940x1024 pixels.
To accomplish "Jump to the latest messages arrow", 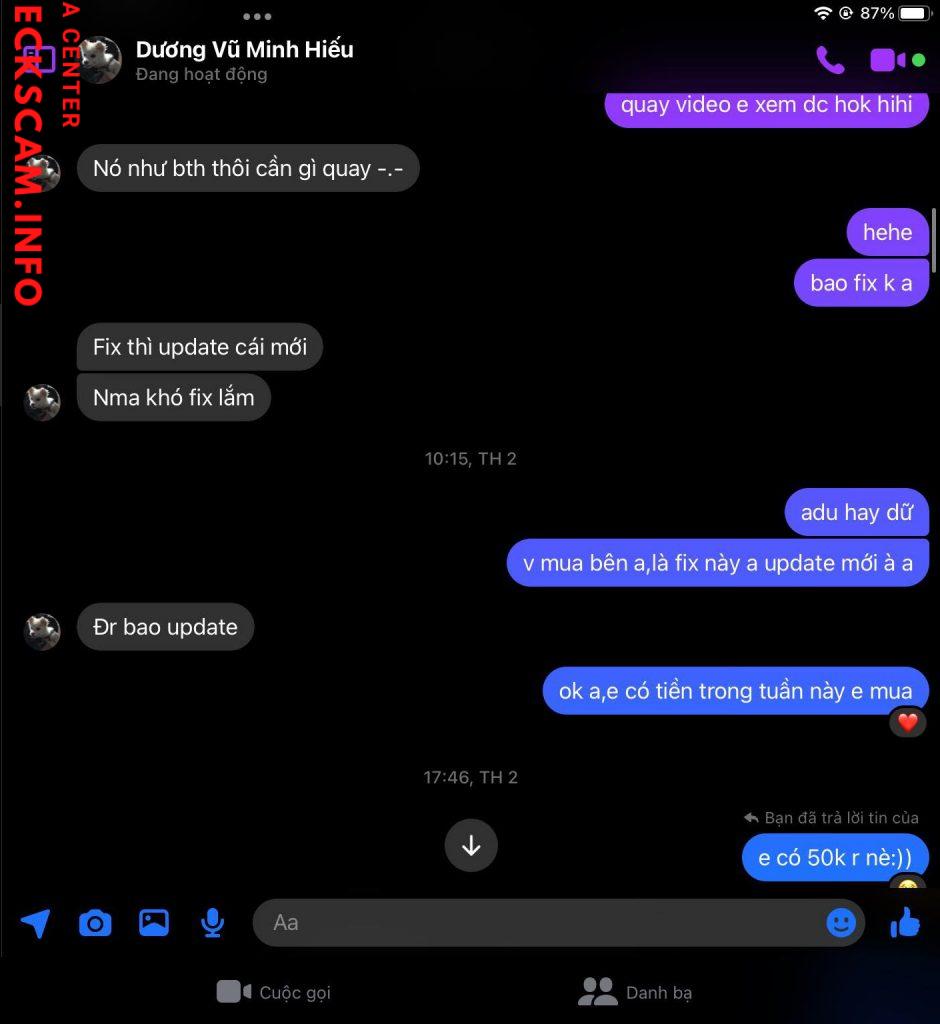I will tap(471, 846).
